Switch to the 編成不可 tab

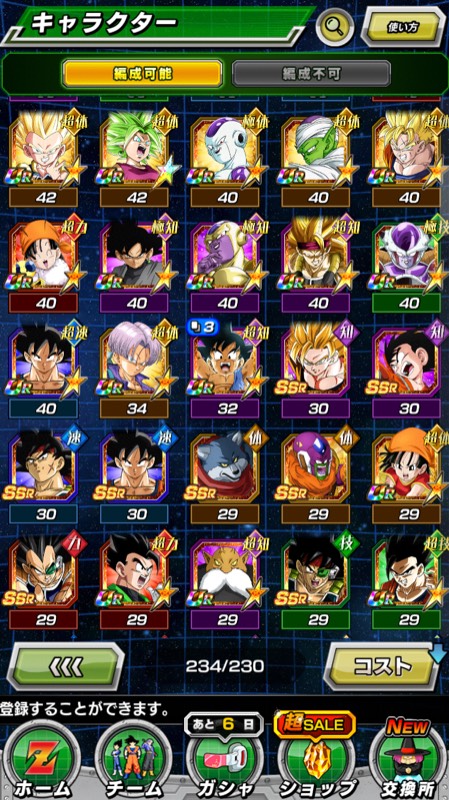click(311, 74)
